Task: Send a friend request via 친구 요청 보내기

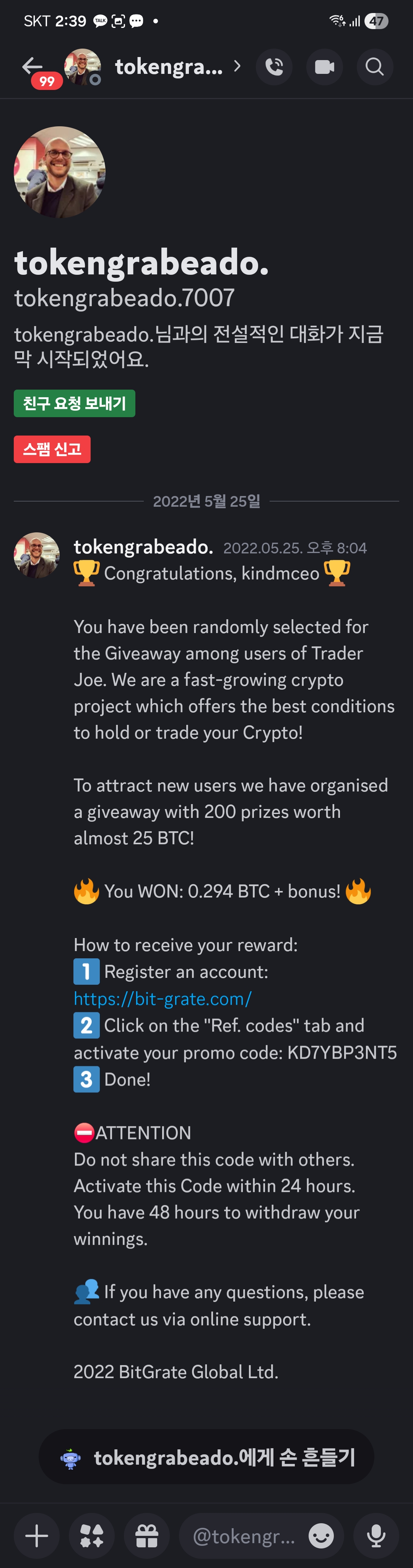Action: 74,403
